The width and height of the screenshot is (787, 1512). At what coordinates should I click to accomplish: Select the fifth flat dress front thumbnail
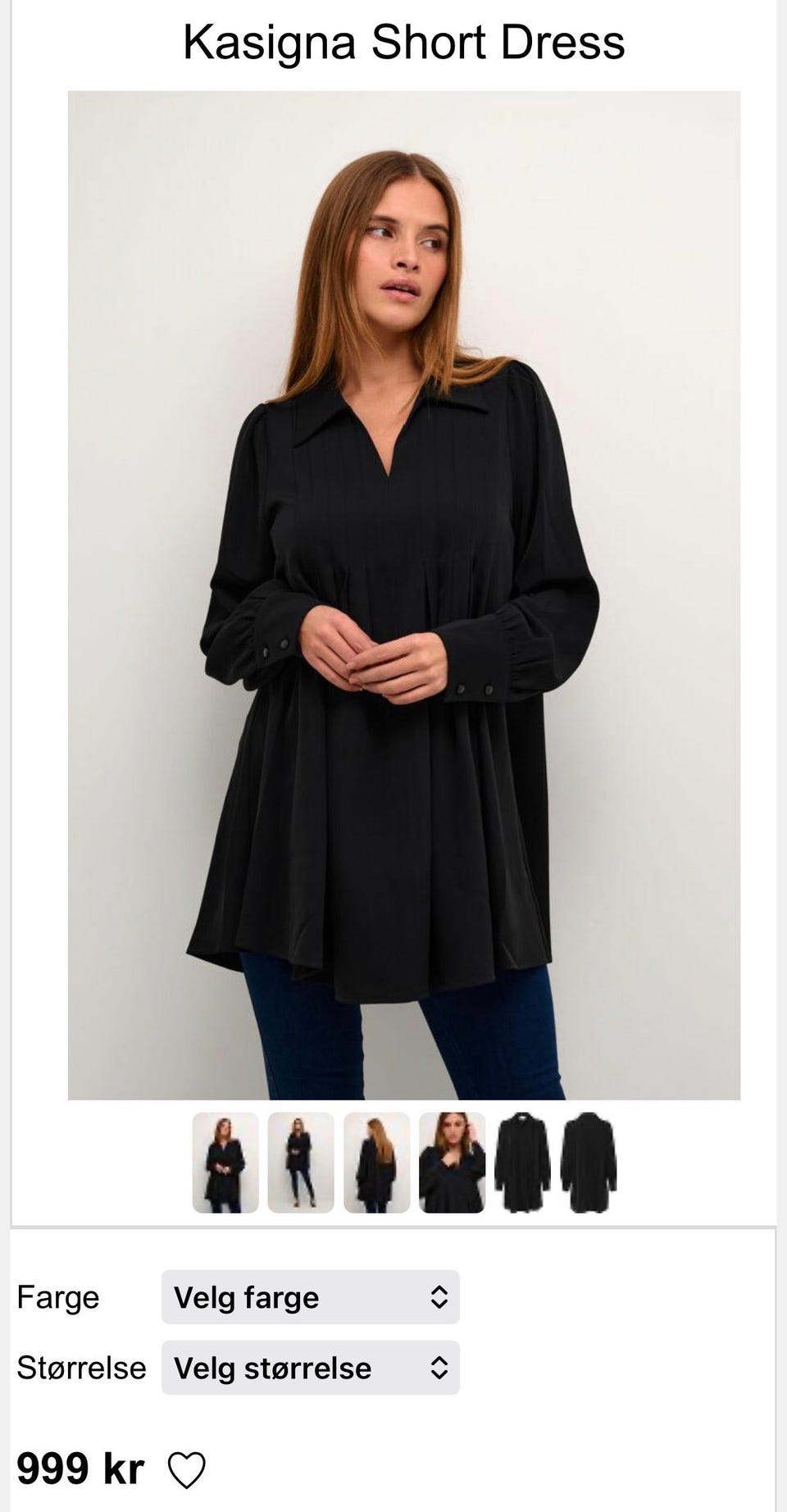522,1163
